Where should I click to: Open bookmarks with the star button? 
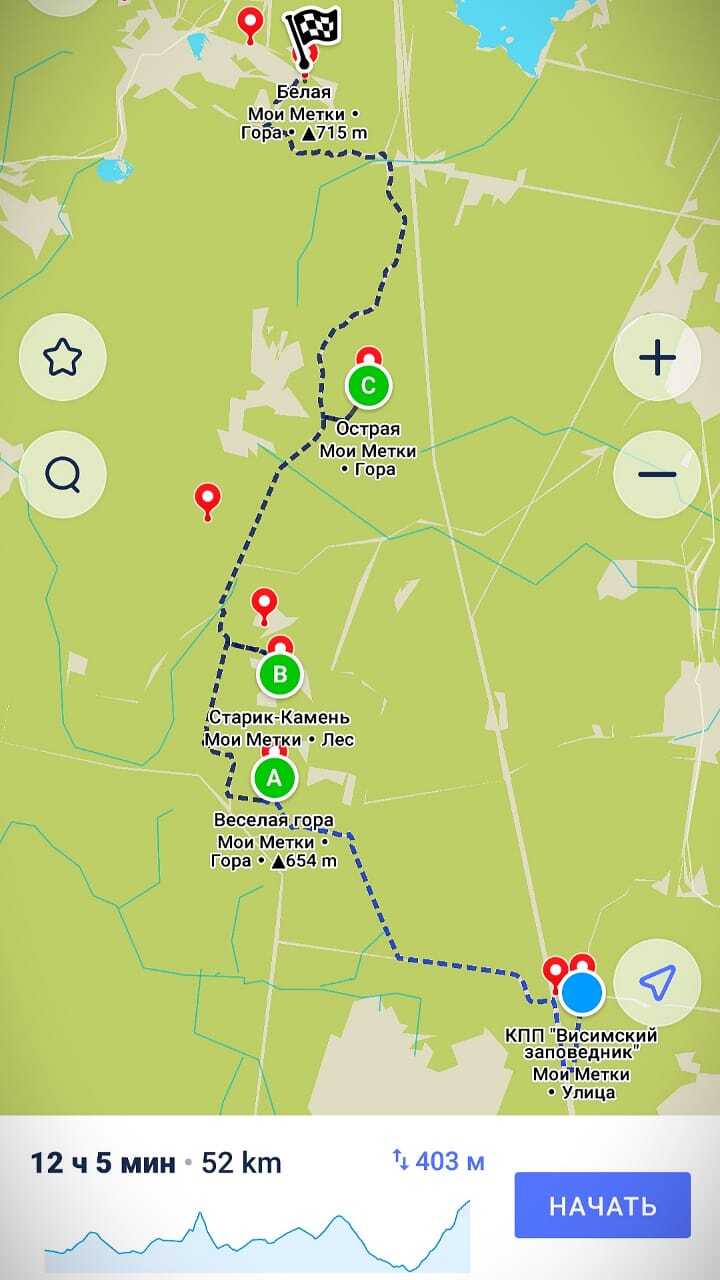point(63,357)
